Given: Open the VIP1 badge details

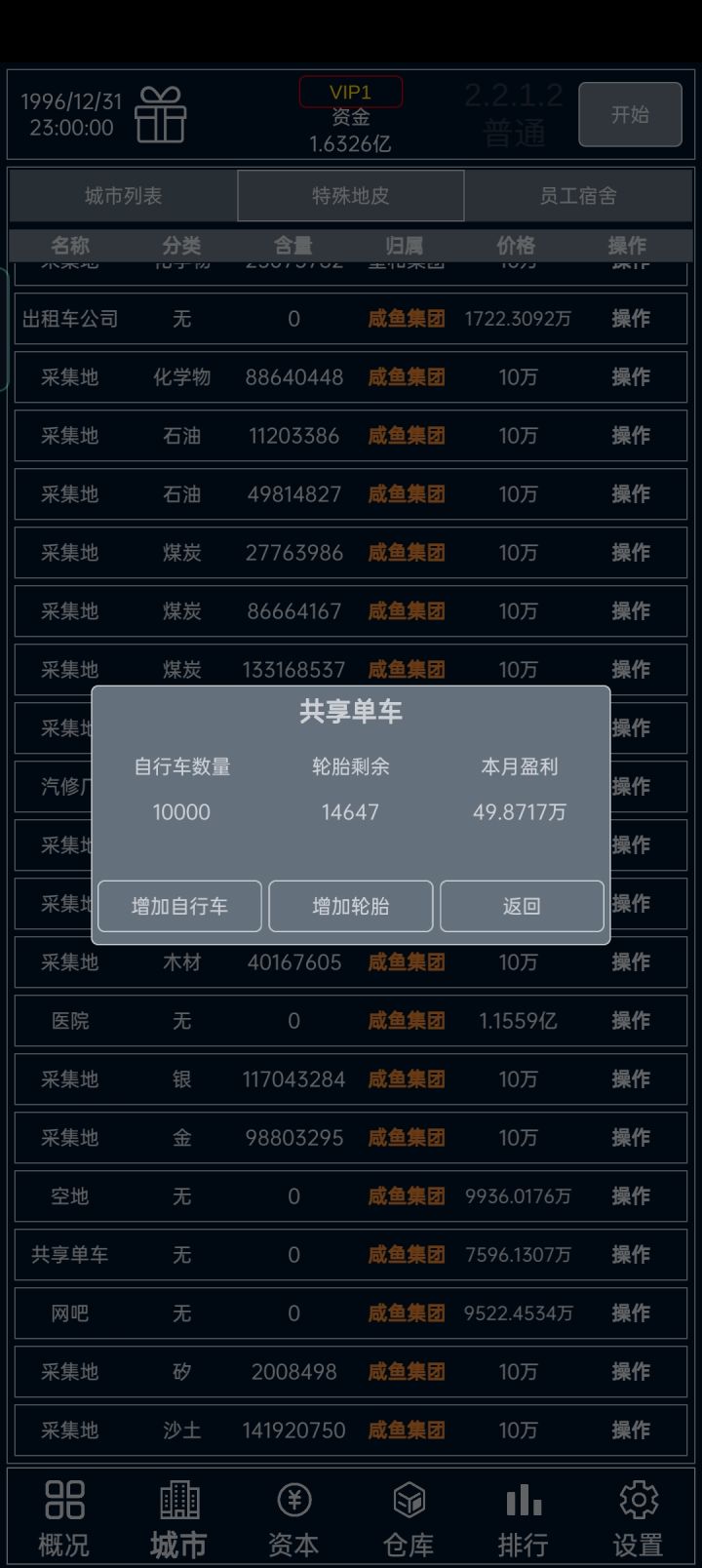Looking at the screenshot, I should click(x=351, y=91).
